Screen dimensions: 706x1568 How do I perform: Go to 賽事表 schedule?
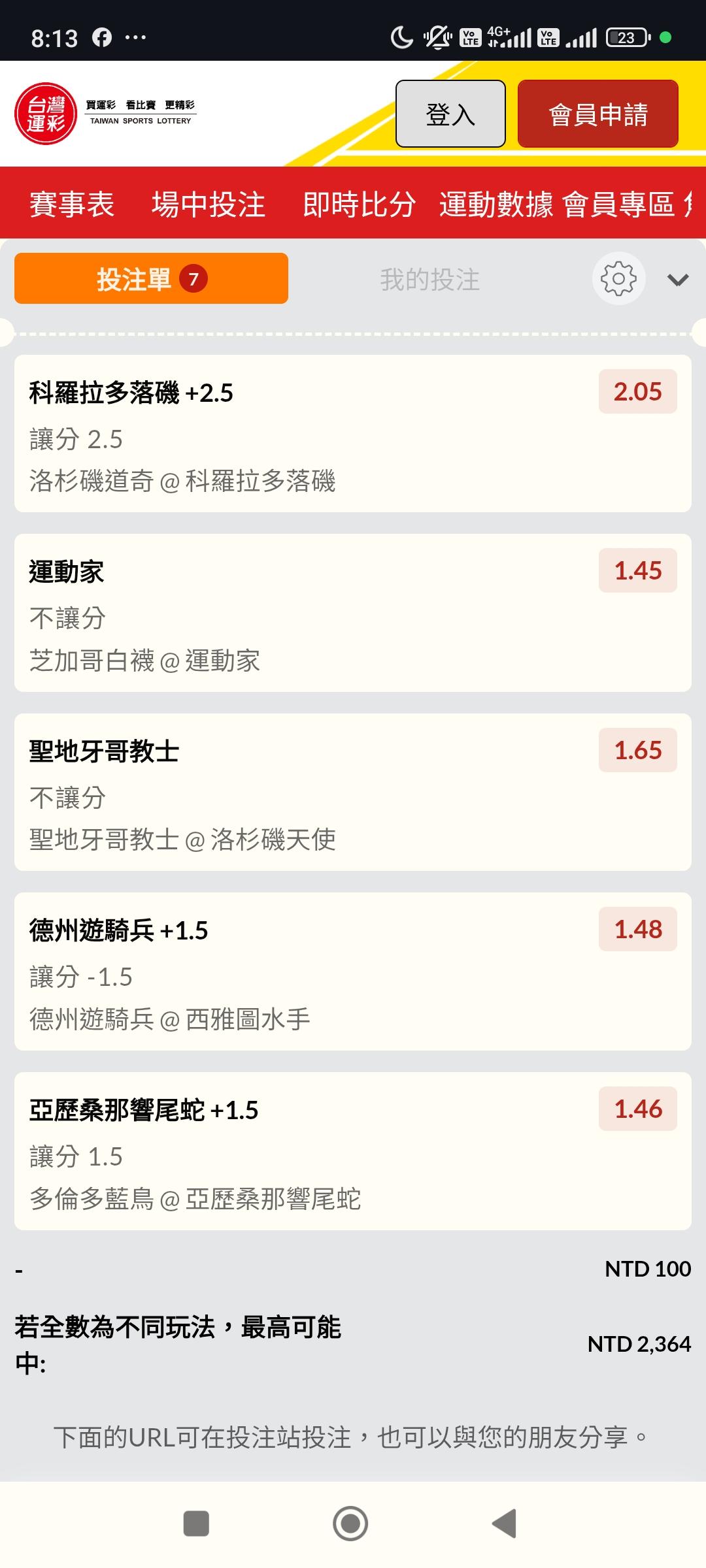(72, 204)
